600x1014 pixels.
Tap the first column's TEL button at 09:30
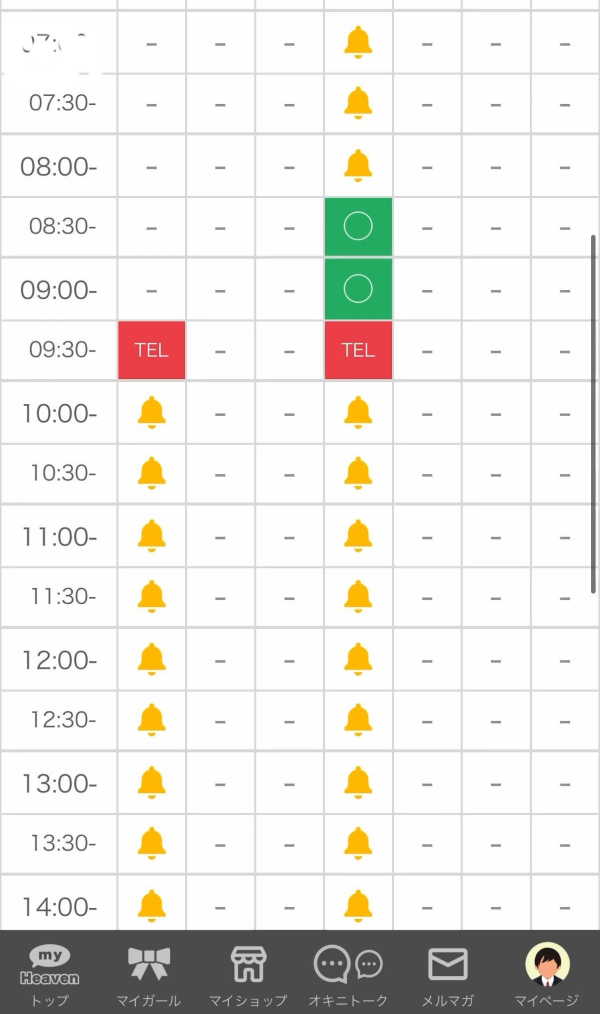tap(151, 350)
